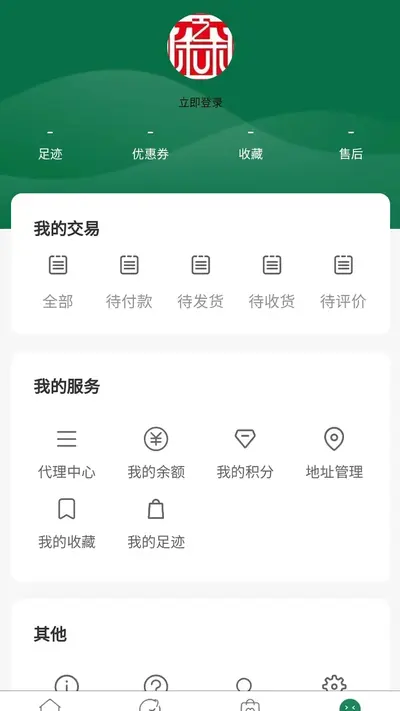Switch to the shopping bag tab
400x711 pixels.
250,704
